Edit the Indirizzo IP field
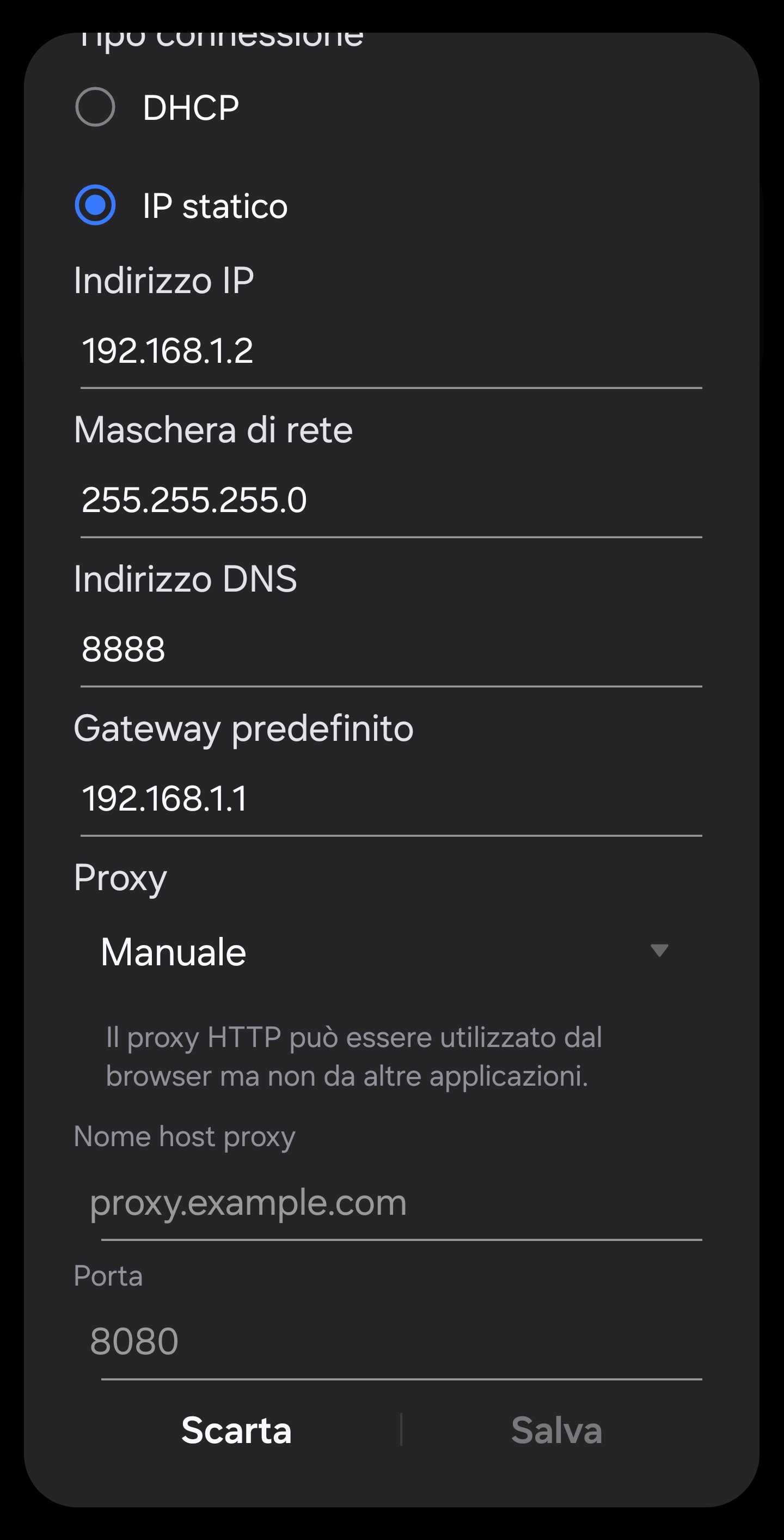The image size is (784, 1540). tap(391, 351)
